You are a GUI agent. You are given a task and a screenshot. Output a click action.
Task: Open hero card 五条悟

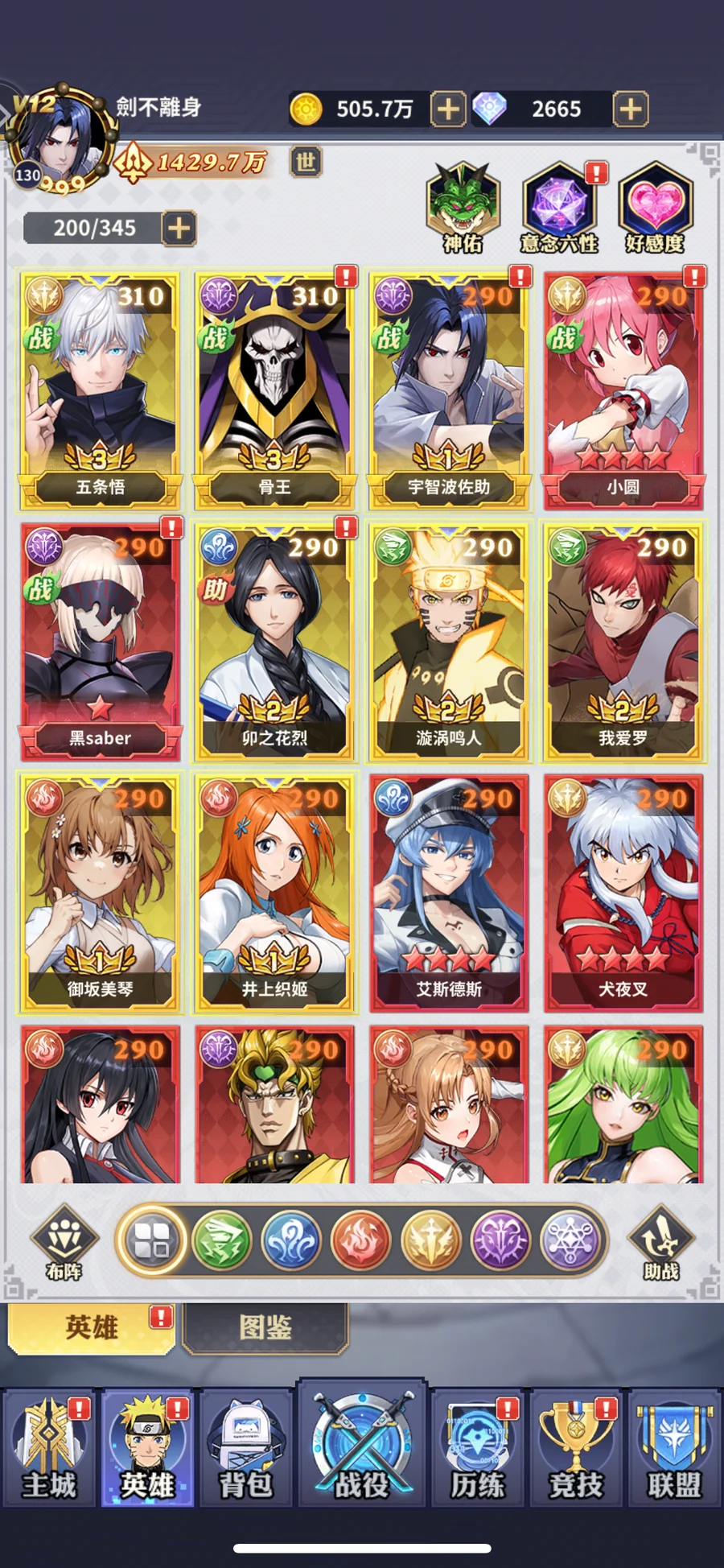[101, 391]
